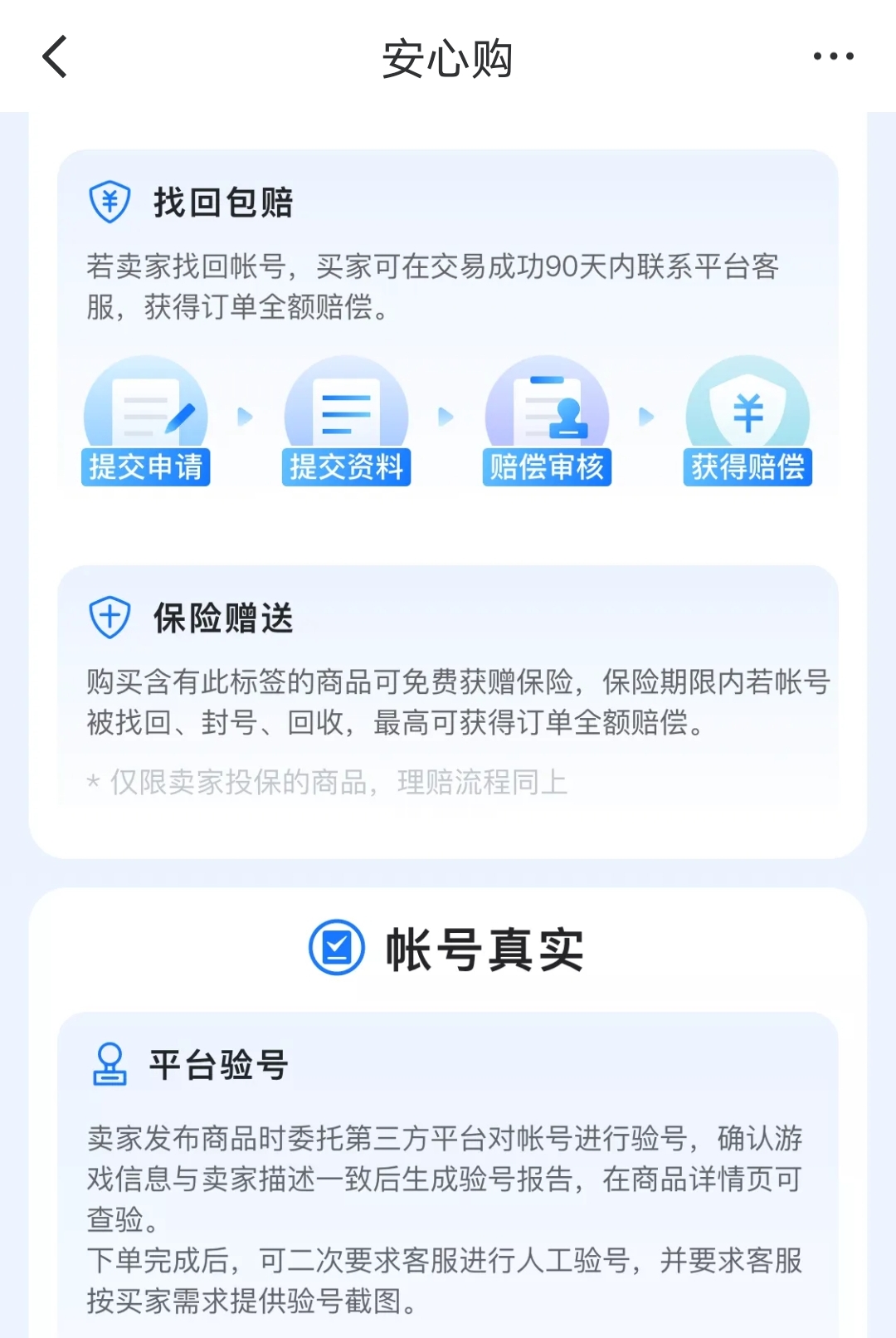Go back from the 安心购 page
Screen dimensions: 896x1338
[55, 57]
